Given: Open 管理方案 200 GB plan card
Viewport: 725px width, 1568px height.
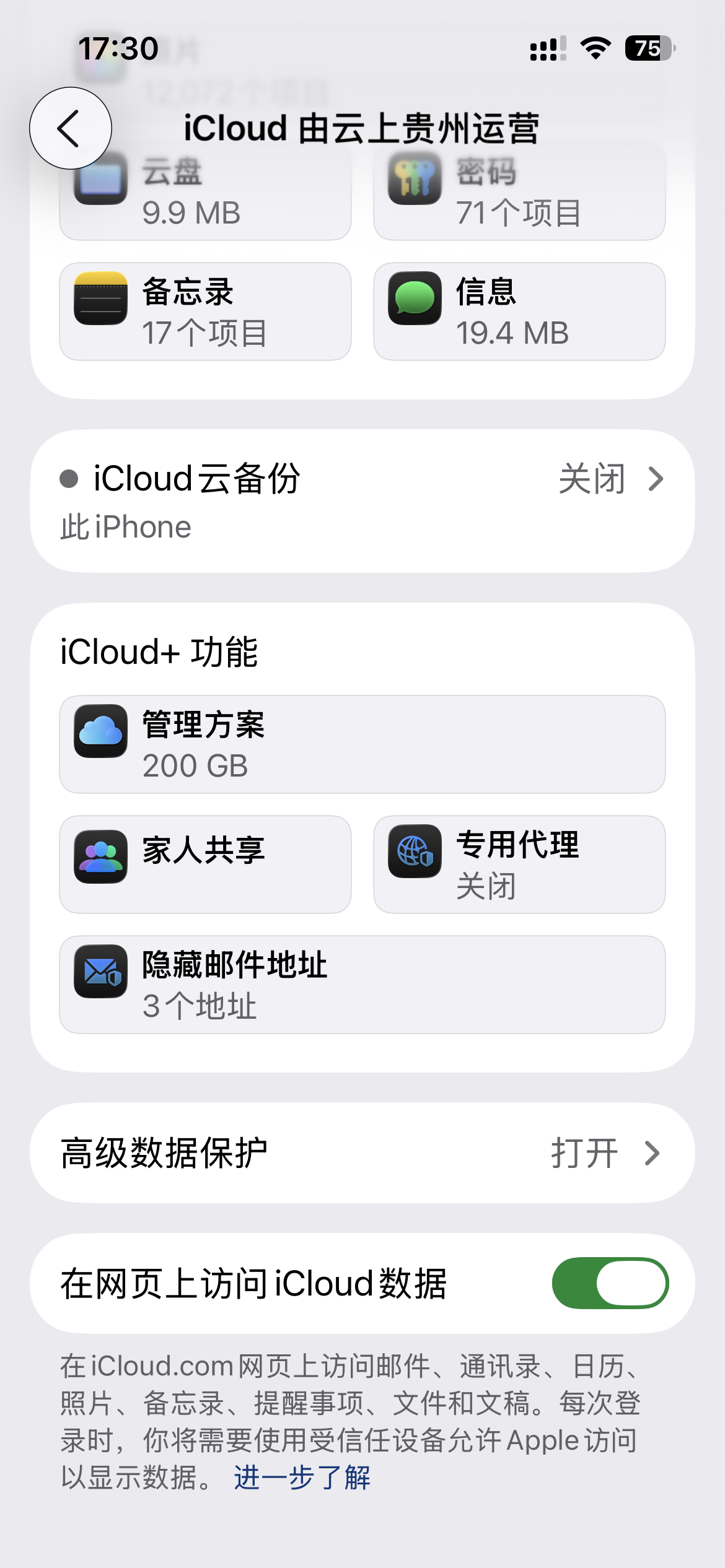Looking at the screenshot, I should (362, 744).
